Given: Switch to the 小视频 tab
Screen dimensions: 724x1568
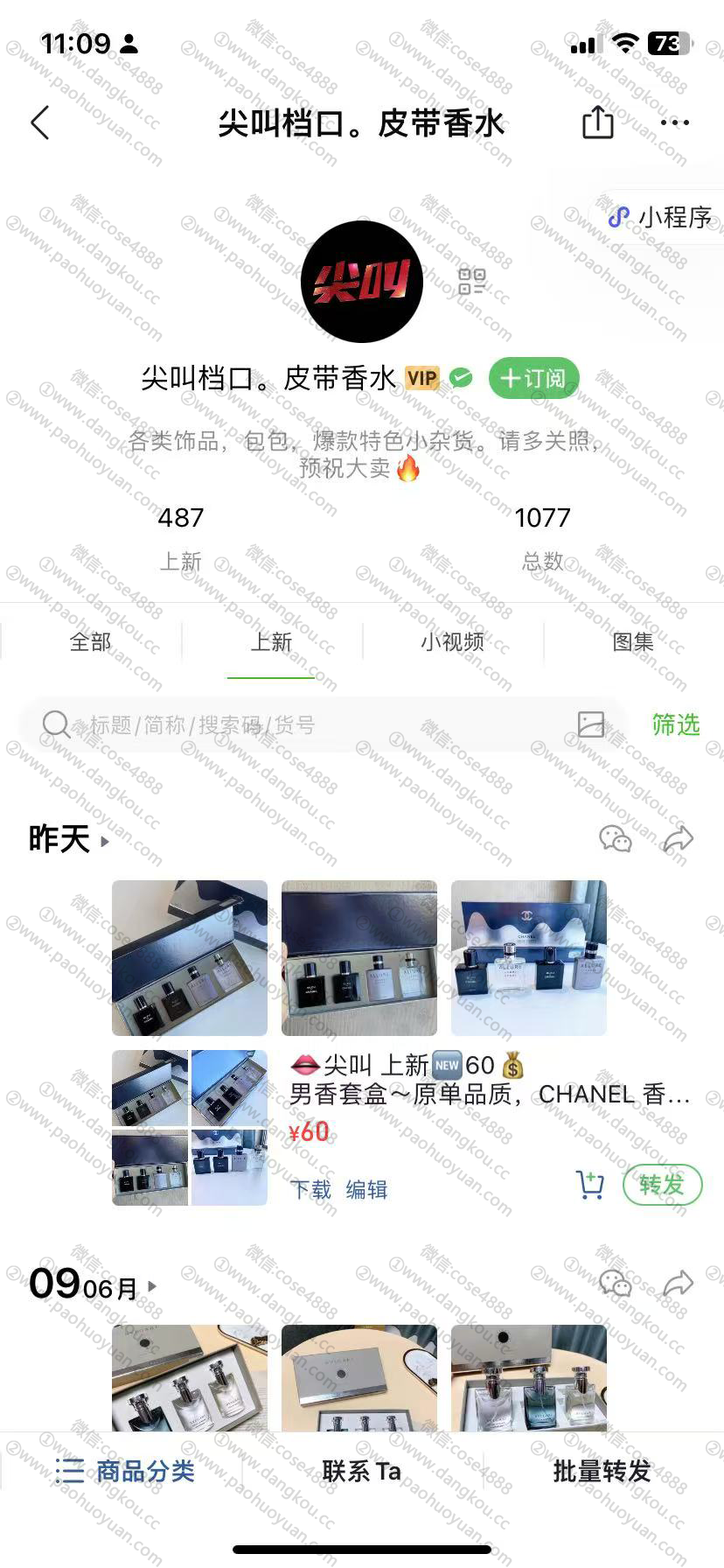Looking at the screenshot, I should point(452,642).
